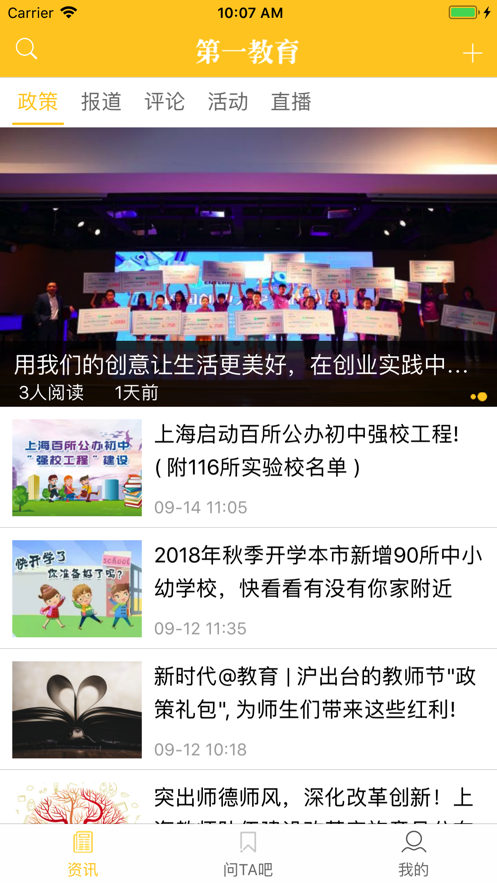497x883 pixels.
Task: Select 资讯 in bottom navigation
Action: (83, 854)
